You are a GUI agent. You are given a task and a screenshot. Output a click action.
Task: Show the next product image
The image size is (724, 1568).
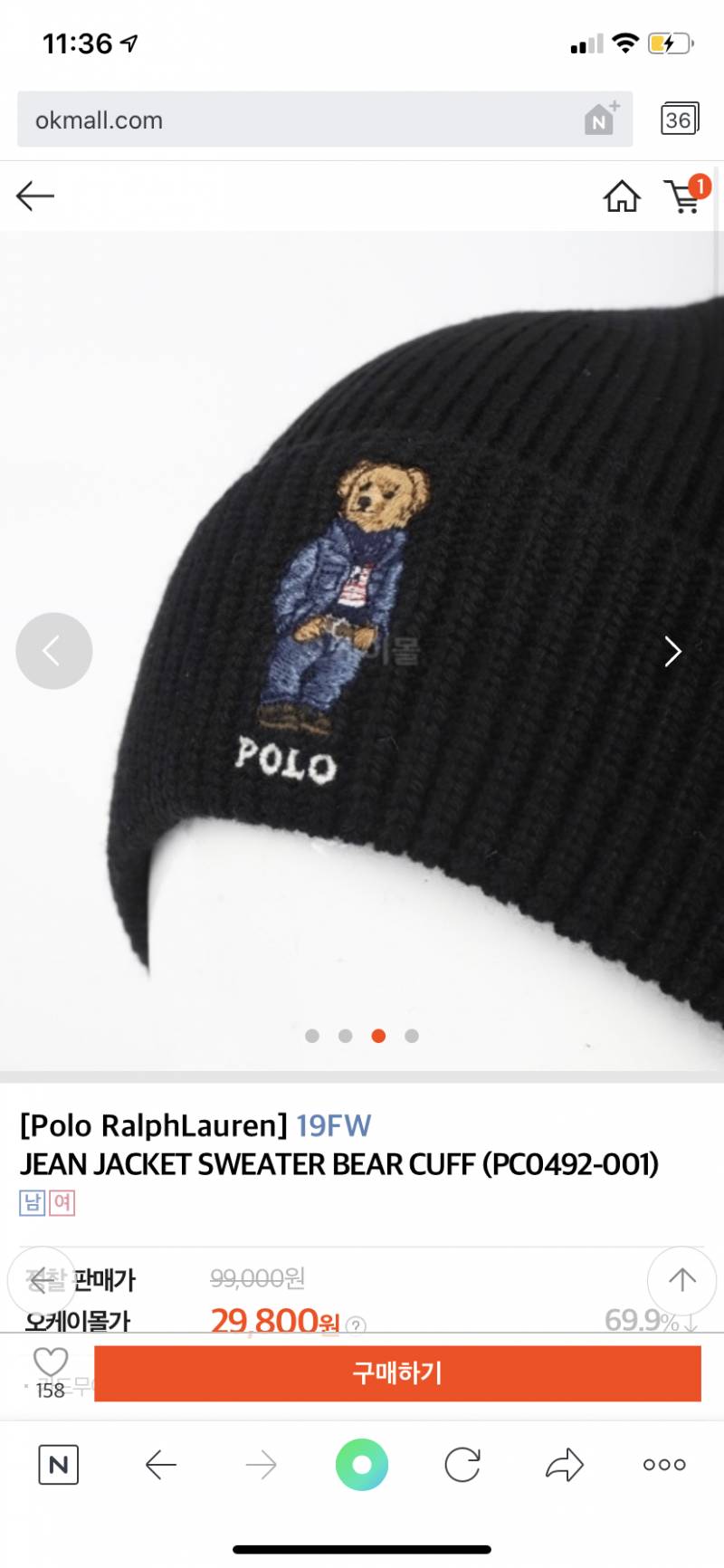672,651
